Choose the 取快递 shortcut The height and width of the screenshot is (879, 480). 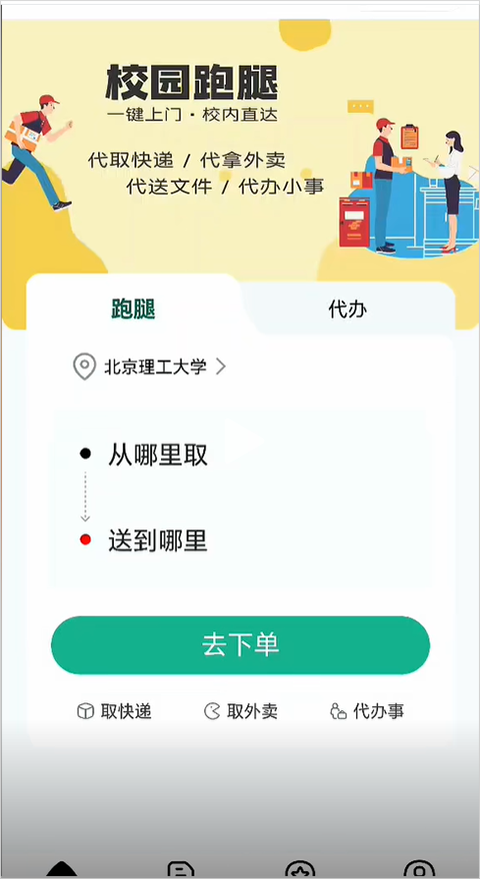114,711
